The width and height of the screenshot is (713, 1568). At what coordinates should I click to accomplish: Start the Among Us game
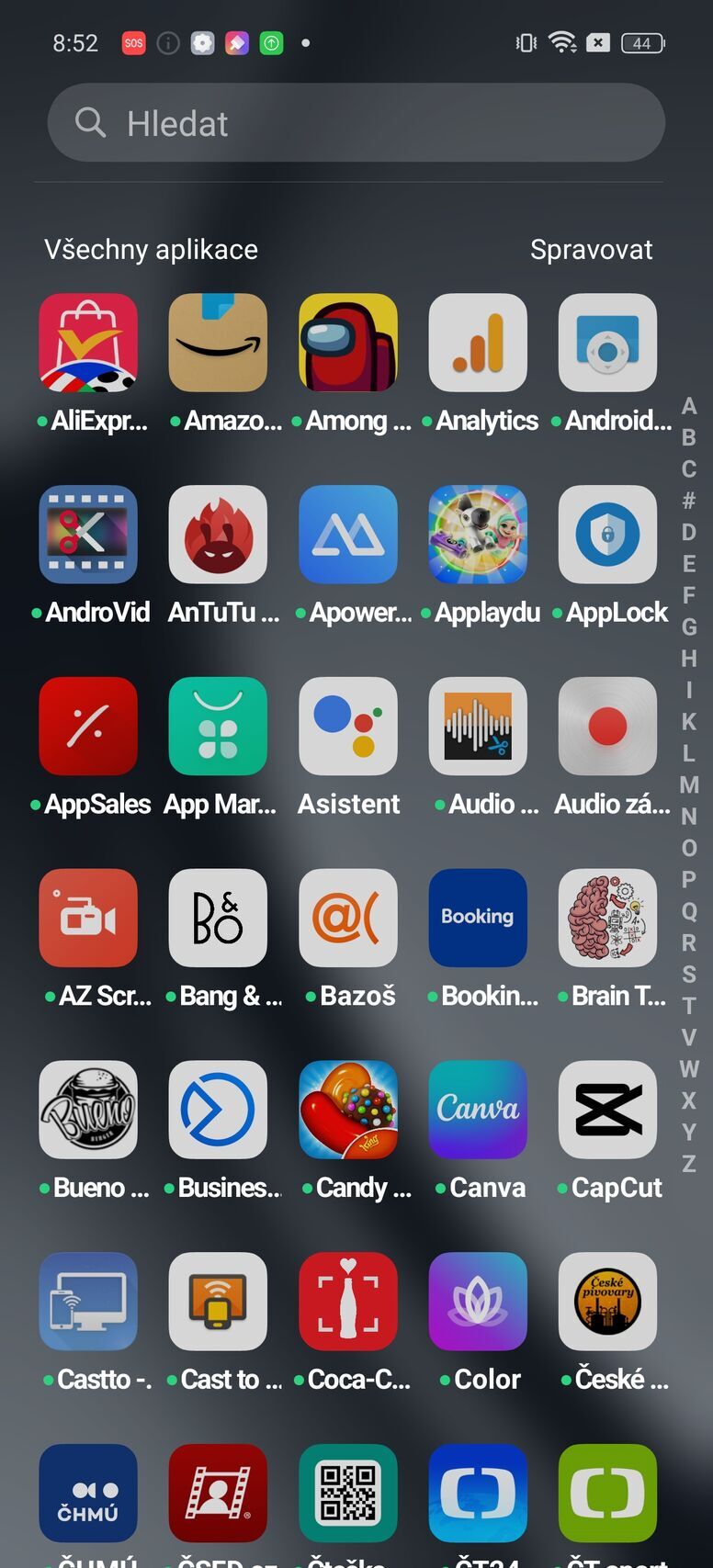pos(348,344)
